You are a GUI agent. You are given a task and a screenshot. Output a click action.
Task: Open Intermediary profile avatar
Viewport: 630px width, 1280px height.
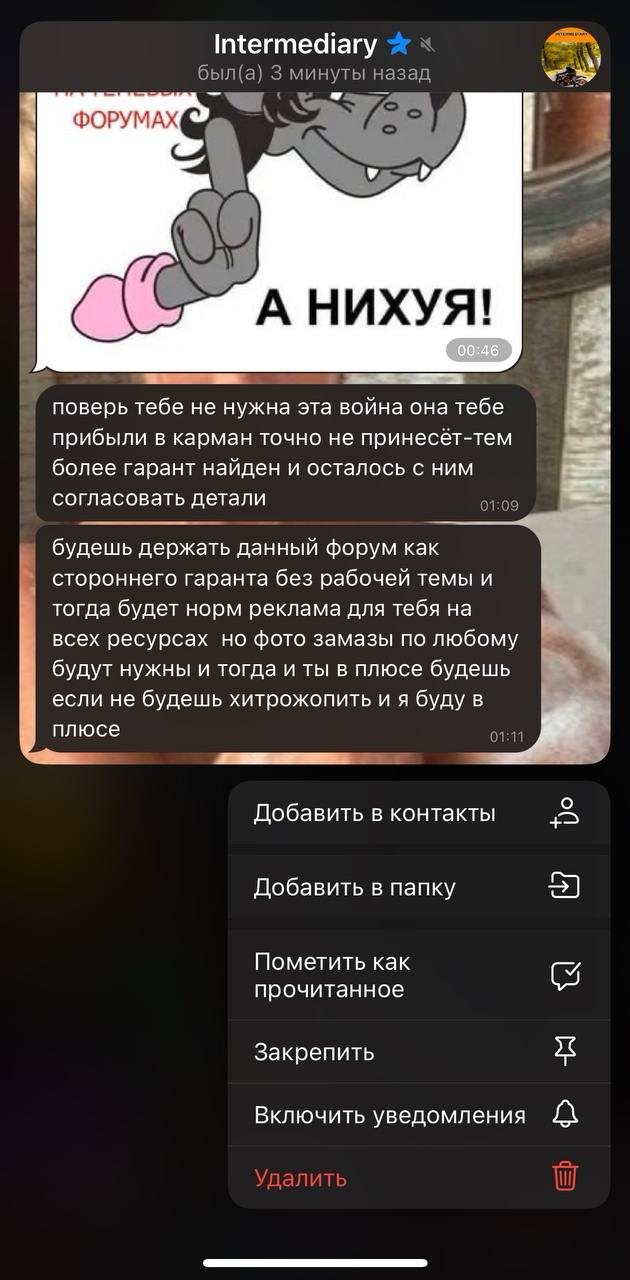click(x=570, y=57)
